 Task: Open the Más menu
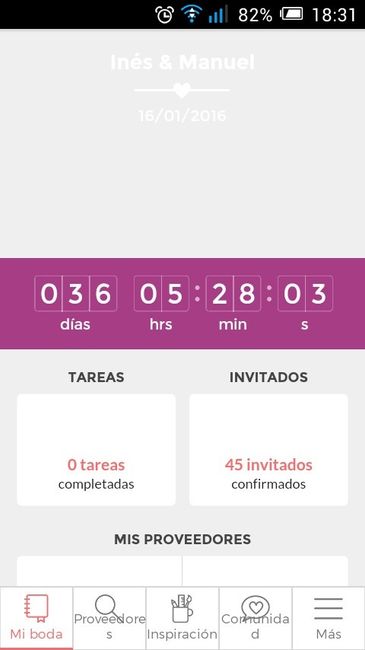[328, 618]
